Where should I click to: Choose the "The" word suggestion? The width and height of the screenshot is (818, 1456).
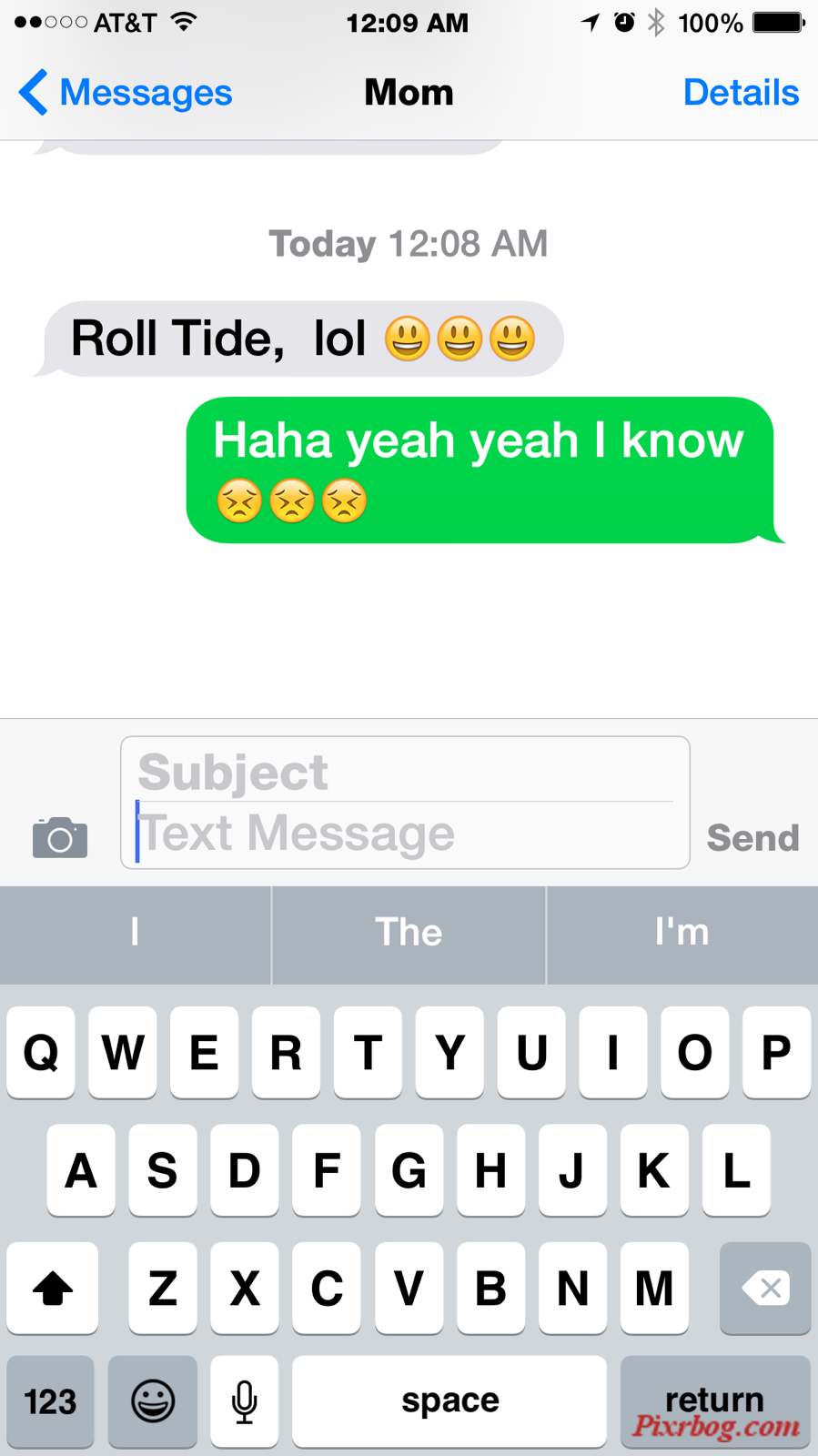pyautogui.click(x=409, y=934)
